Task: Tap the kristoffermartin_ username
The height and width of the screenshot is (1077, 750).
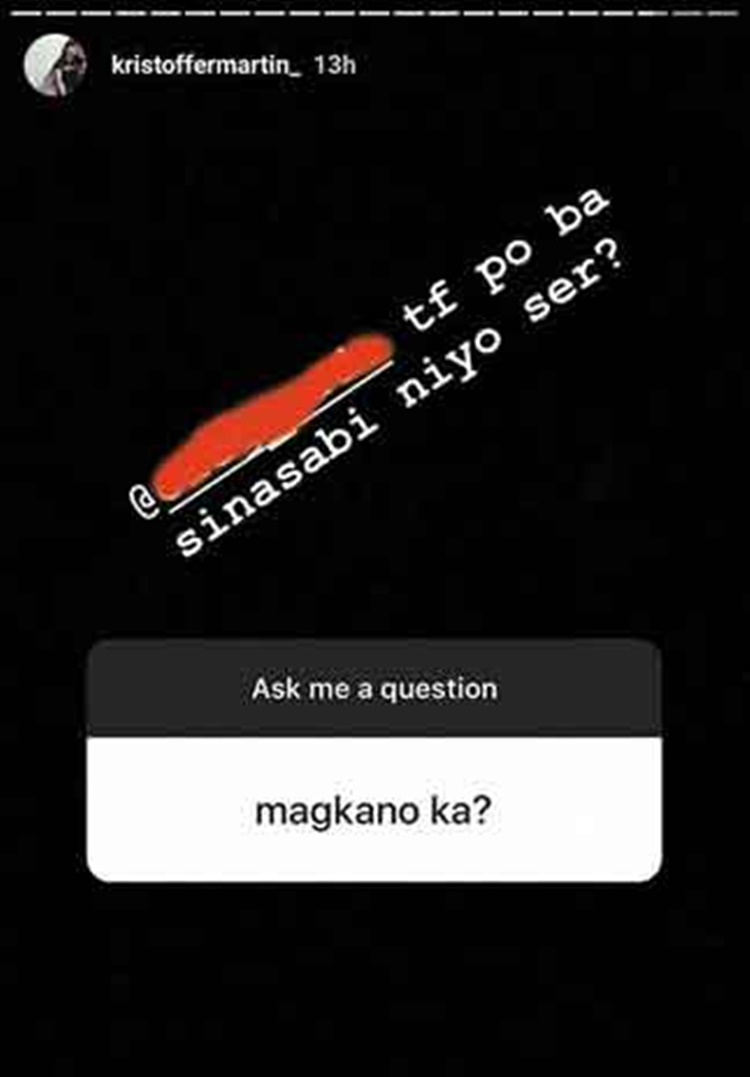Action: (207, 65)
